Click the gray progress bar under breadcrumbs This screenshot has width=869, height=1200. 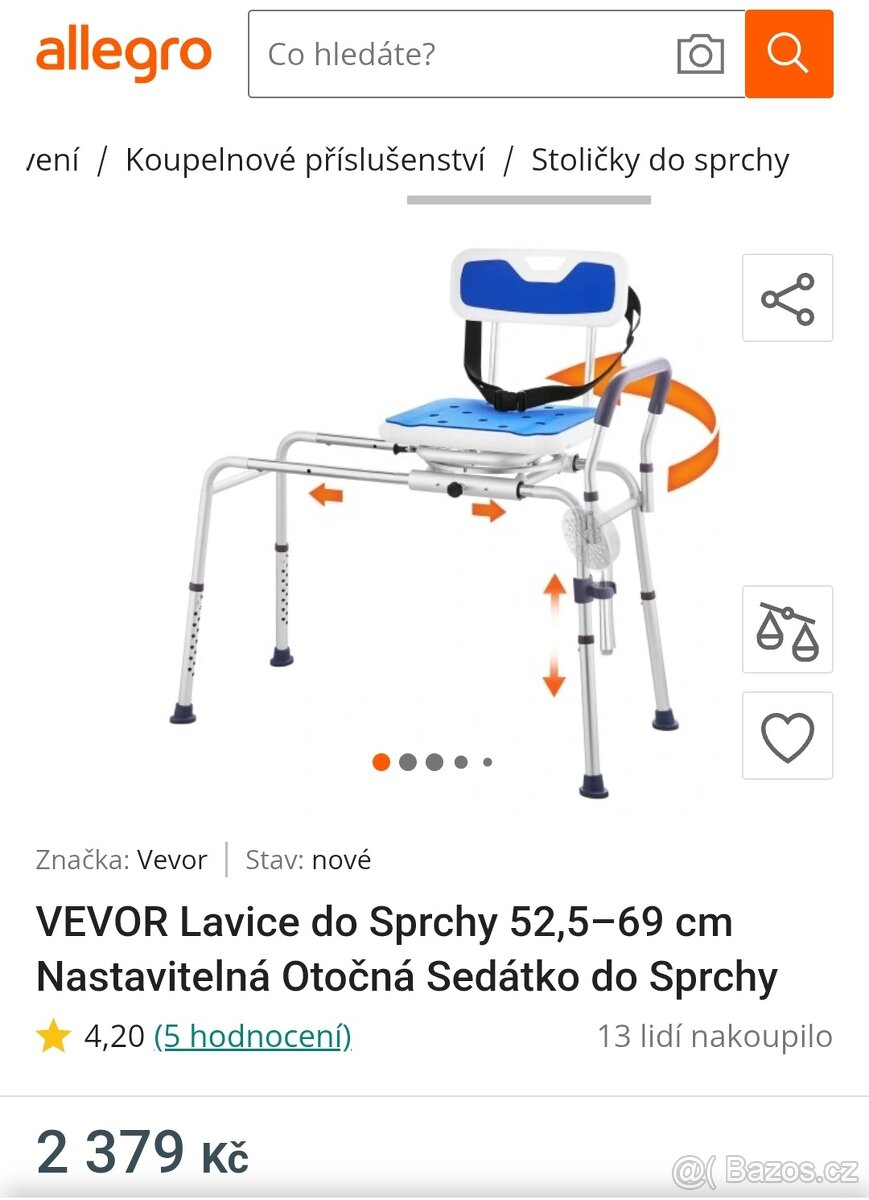coord(530,200)
